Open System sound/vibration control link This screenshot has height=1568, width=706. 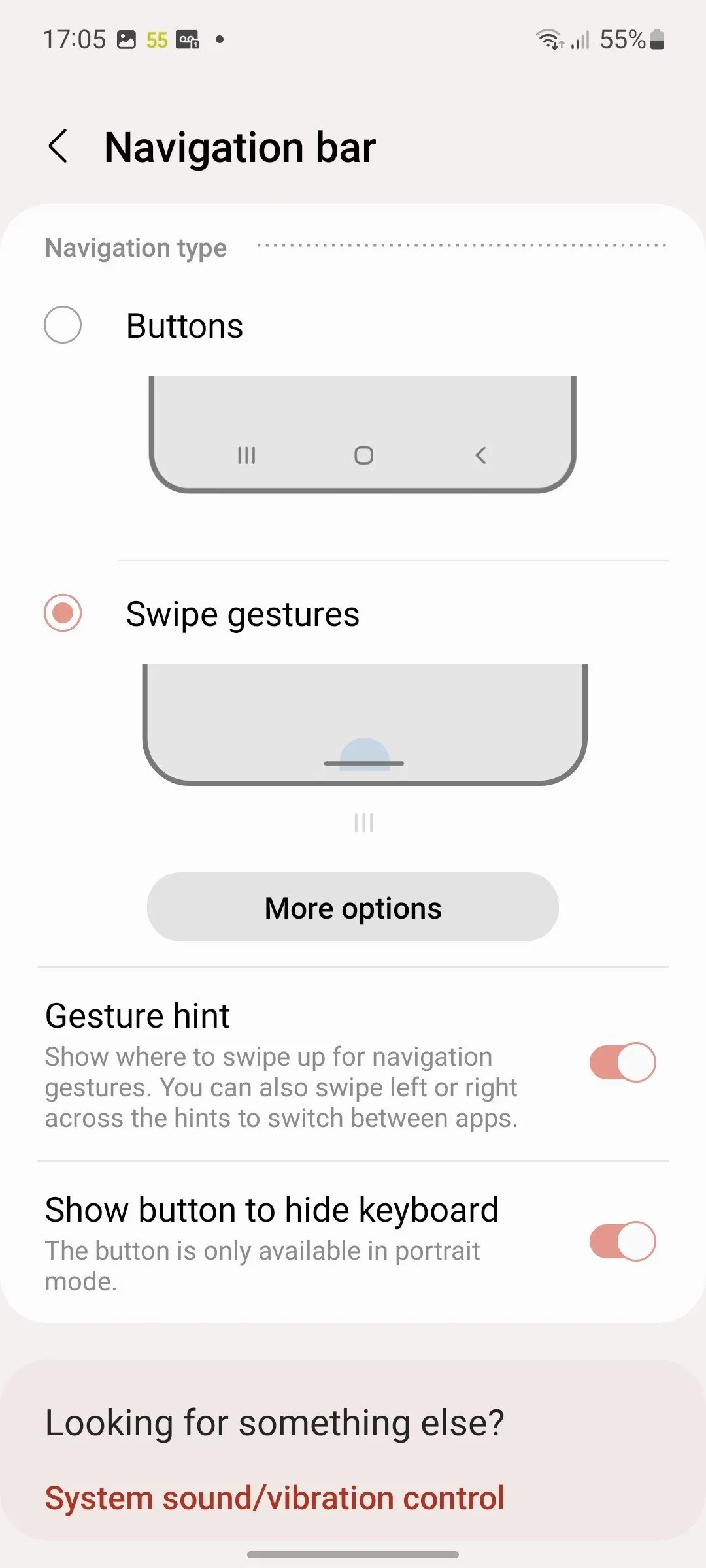[x=275, y=1498]
